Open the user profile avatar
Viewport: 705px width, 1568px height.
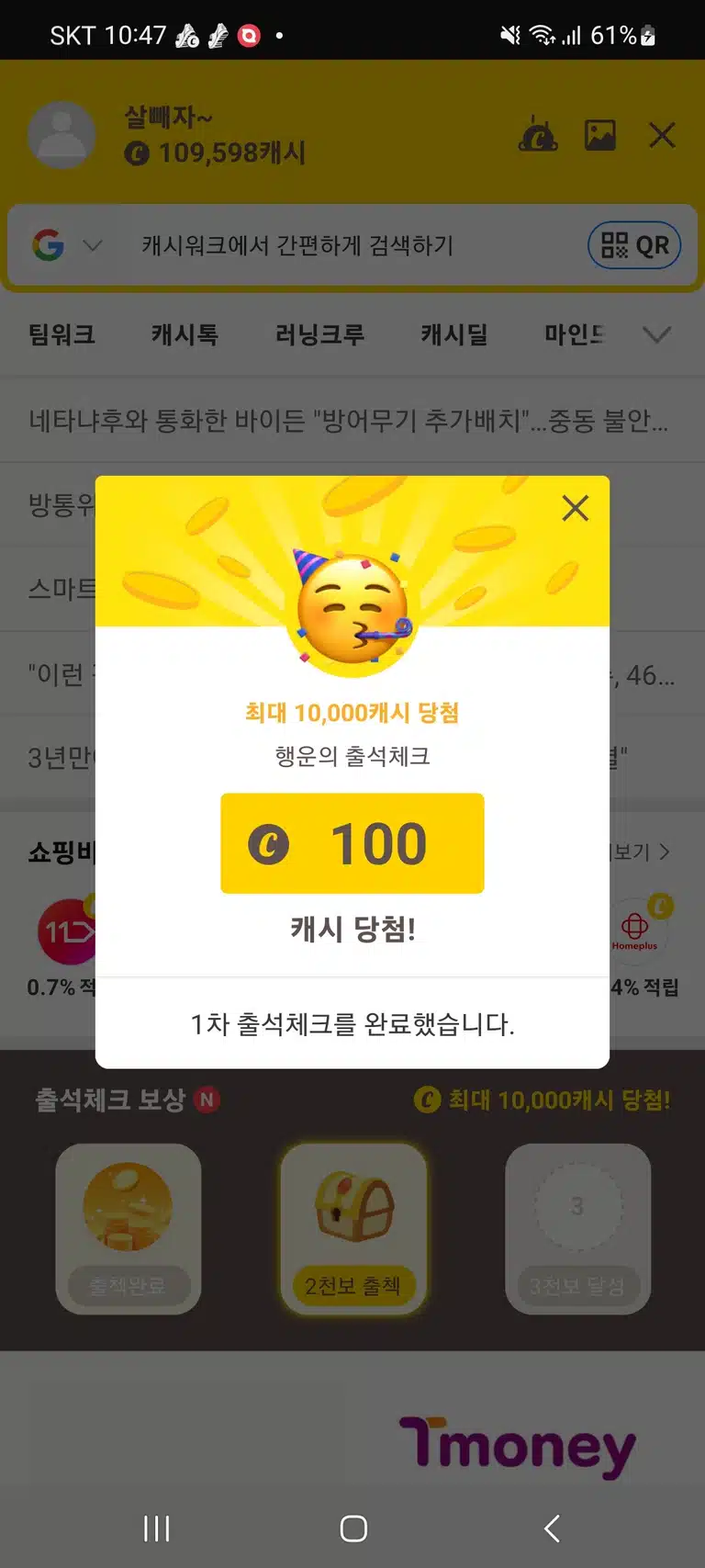62,135
